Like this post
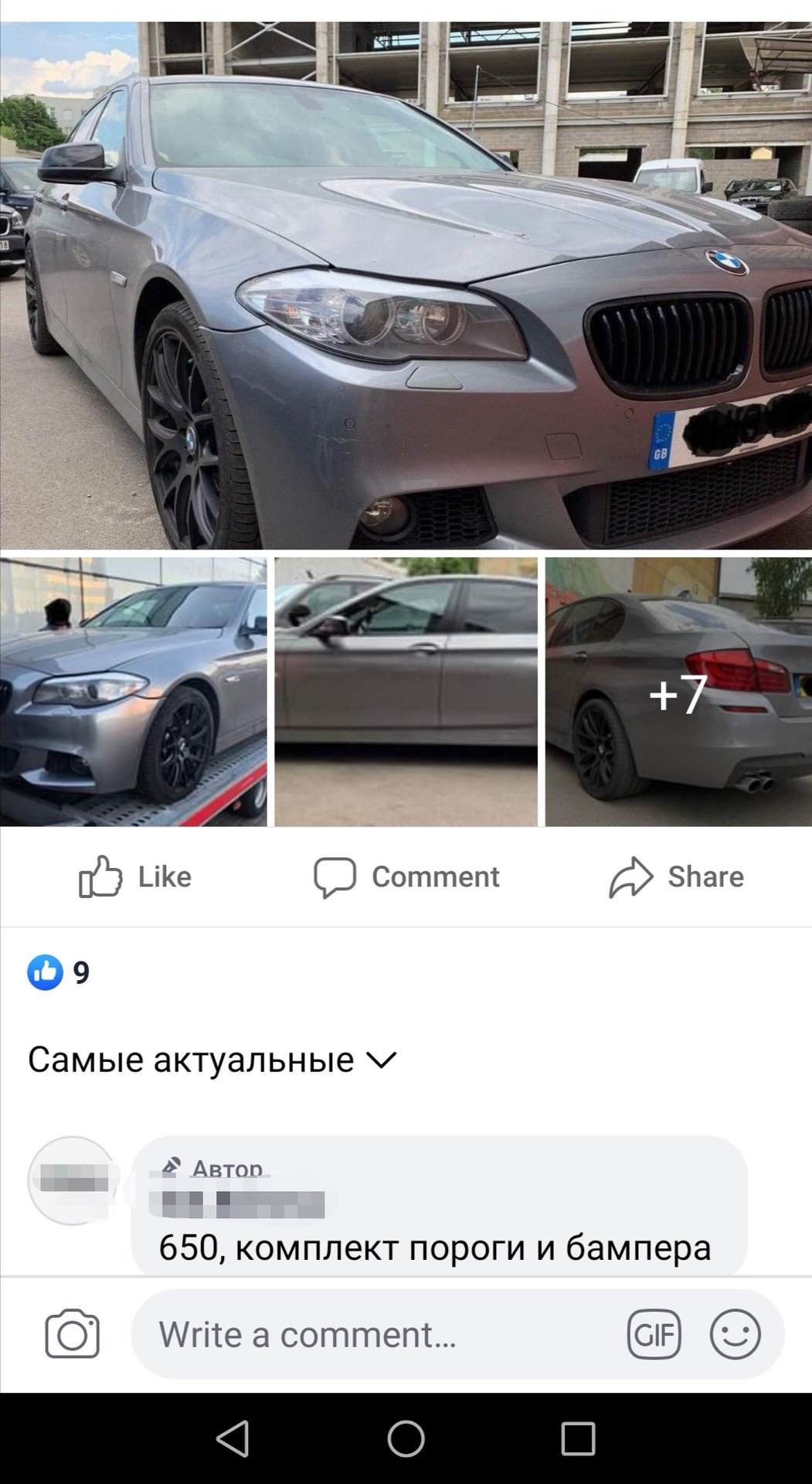 135,876
